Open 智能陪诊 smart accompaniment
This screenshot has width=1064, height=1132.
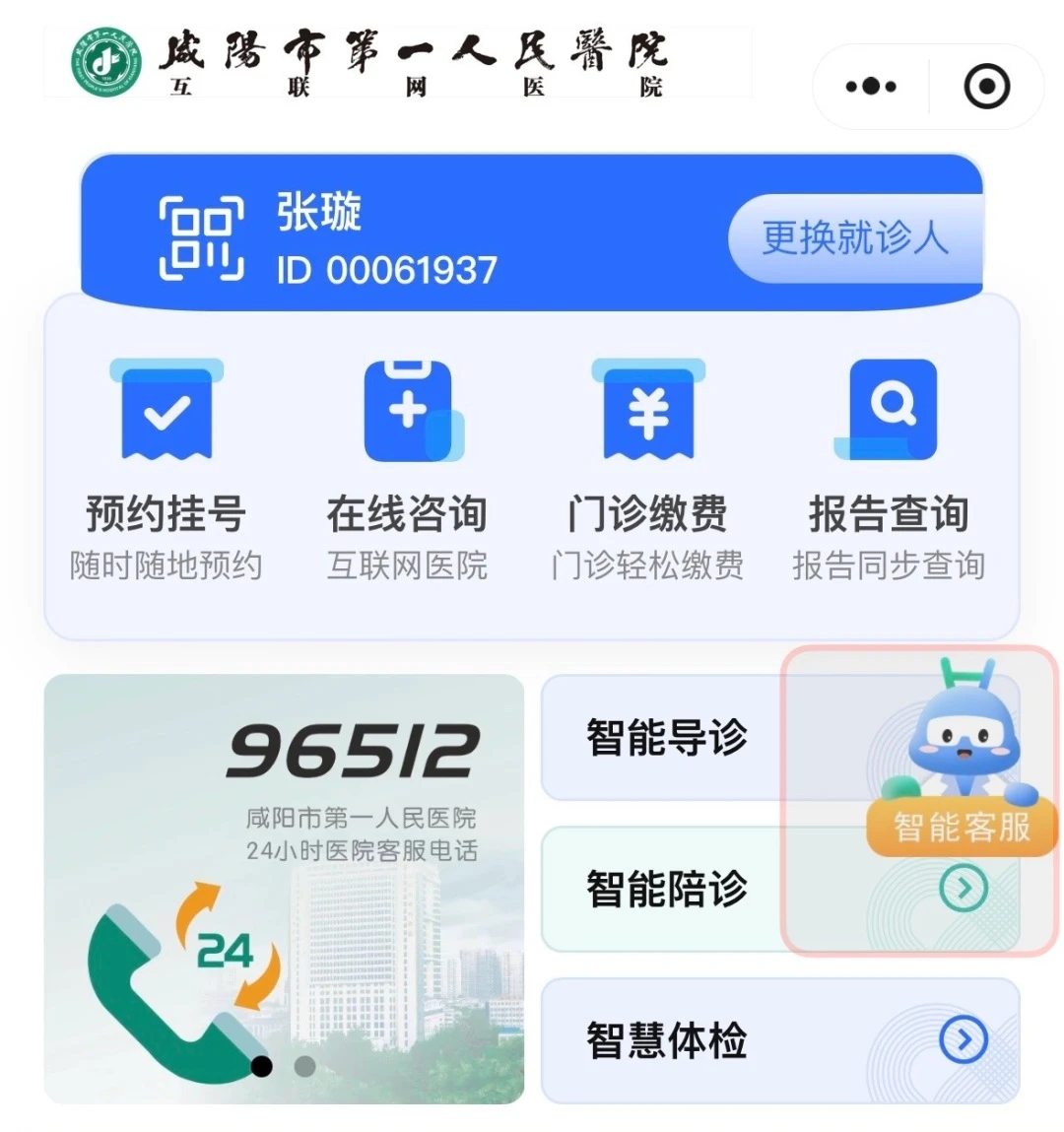coord(665,889)
